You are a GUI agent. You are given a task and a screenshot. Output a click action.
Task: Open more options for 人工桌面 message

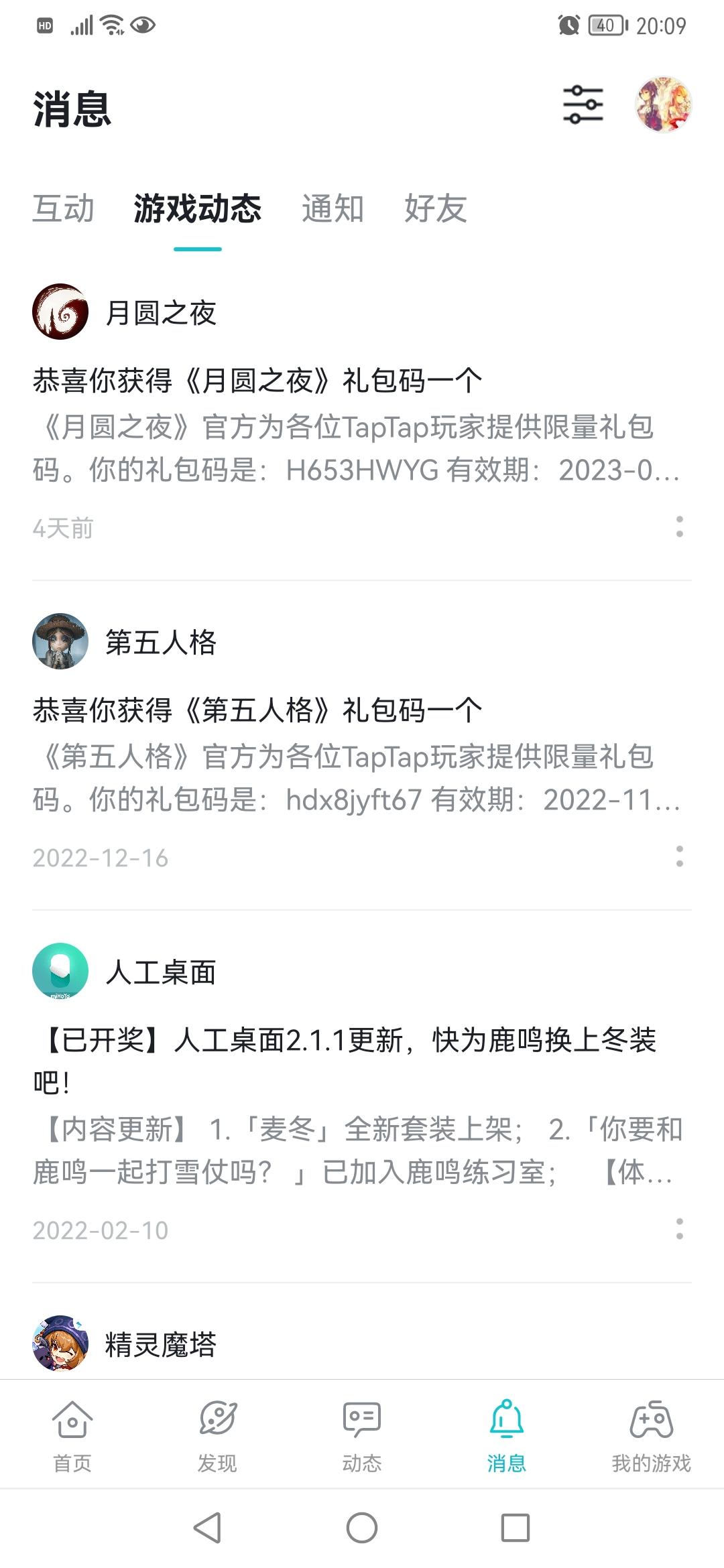point(679,1229)
